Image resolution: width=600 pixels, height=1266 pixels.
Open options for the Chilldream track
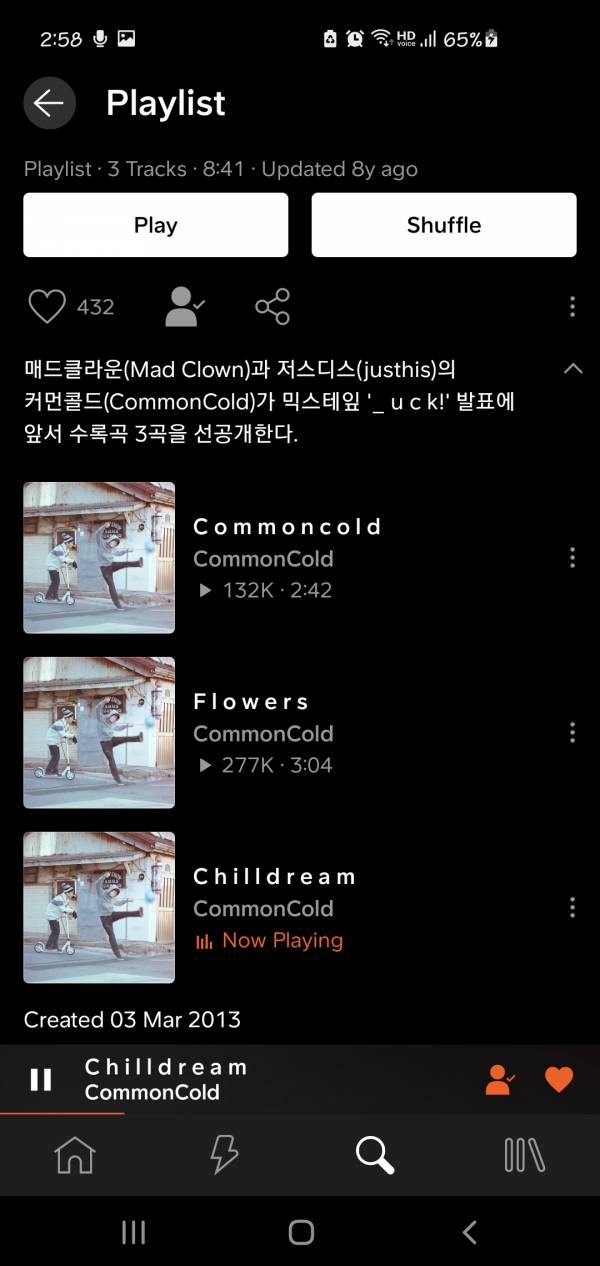tap(572, 907)
